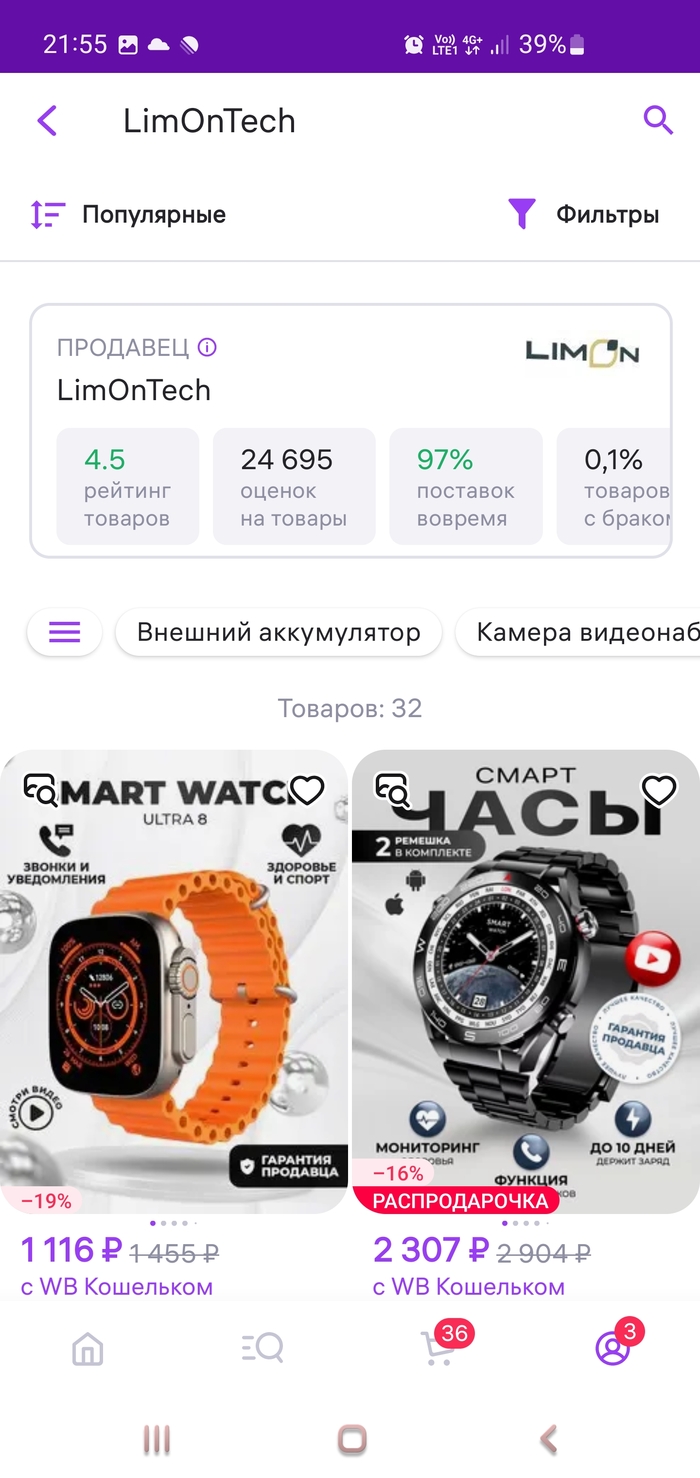This screenshot has height=1478, width=700.
Task: Add the black Смарт Часы to favorites
Action: tap(658, 791)
